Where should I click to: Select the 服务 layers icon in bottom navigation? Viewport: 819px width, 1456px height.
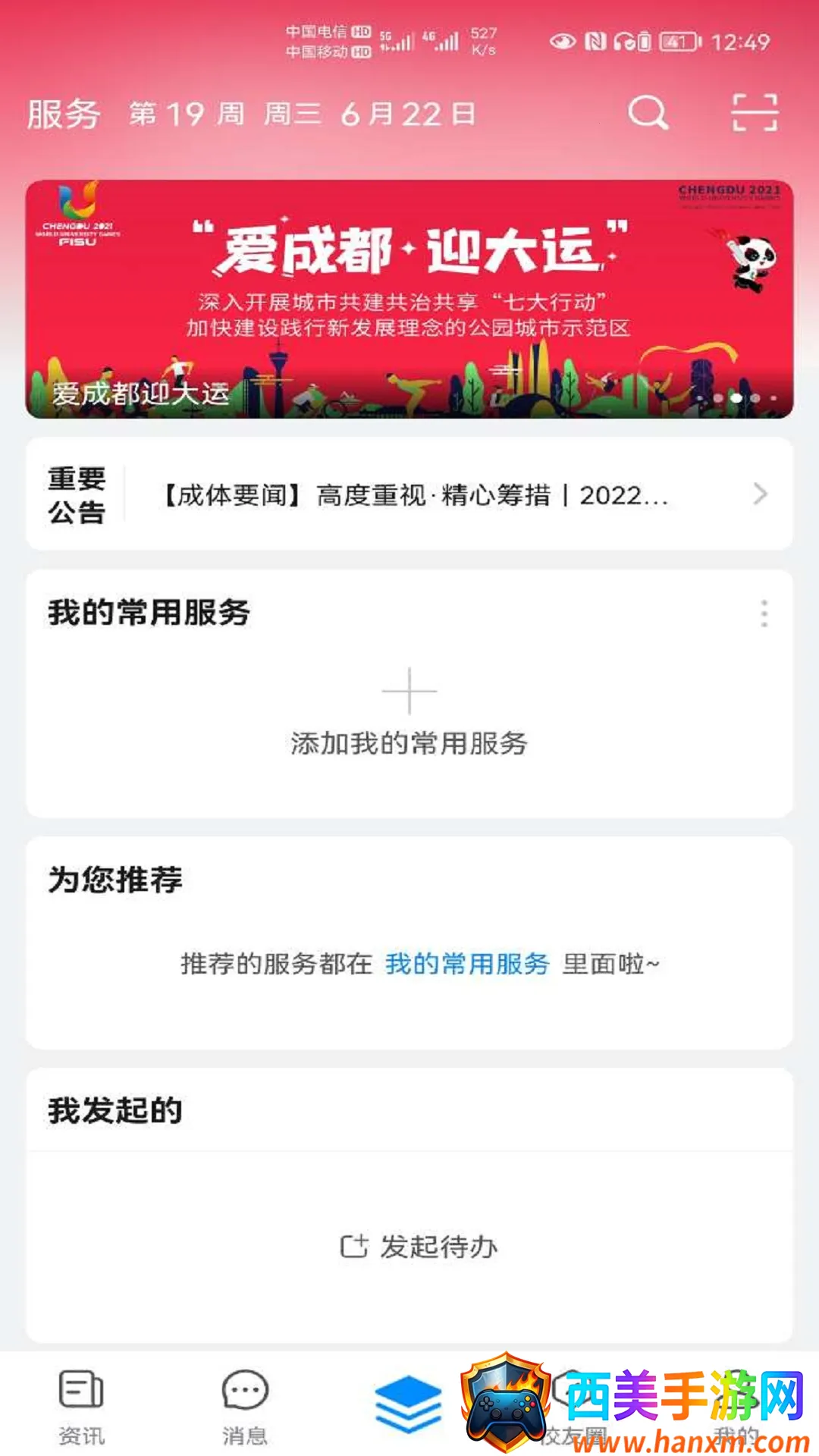tap(409, 1399)
